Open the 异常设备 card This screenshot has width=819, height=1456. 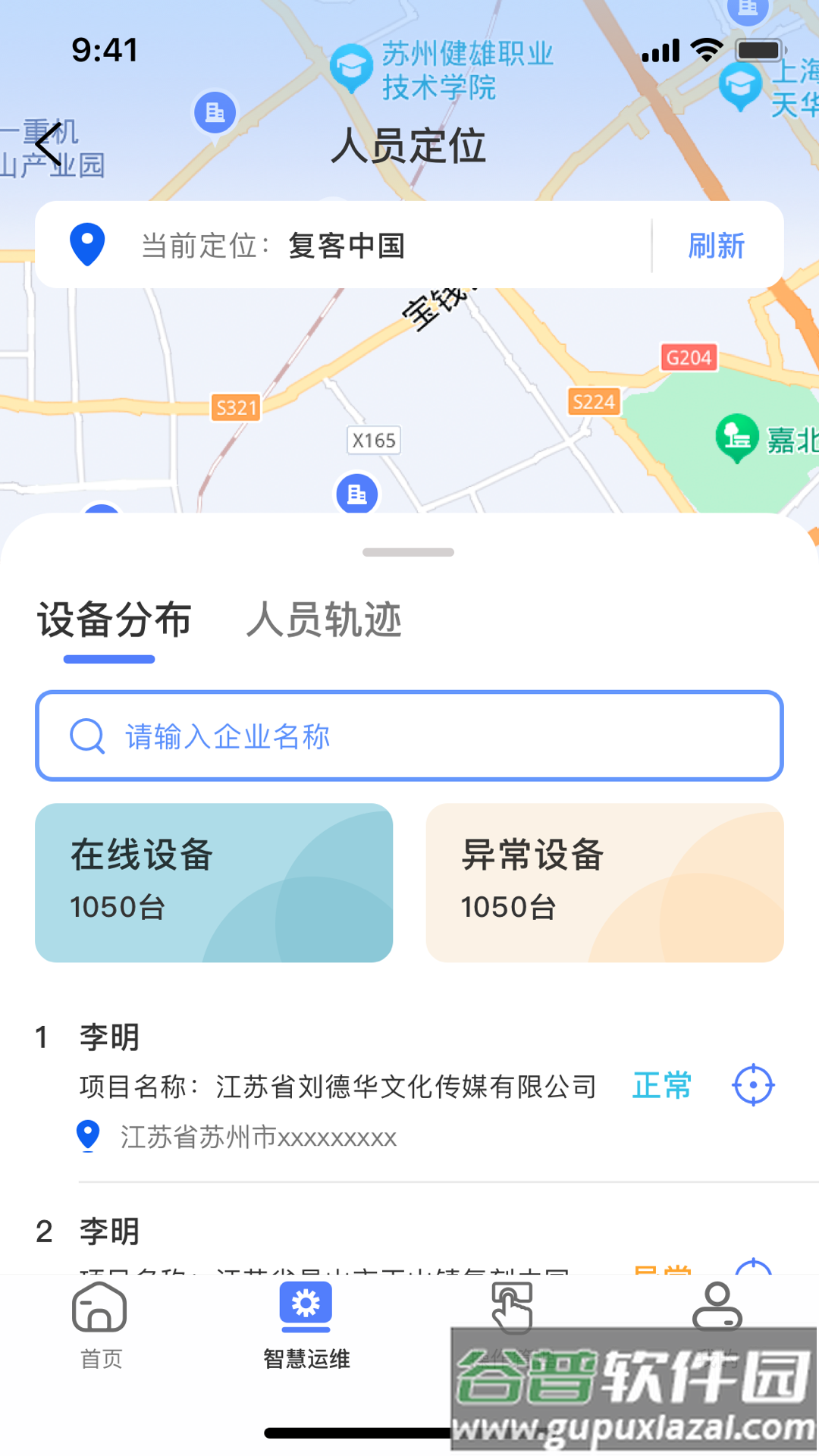click(604, 883)
